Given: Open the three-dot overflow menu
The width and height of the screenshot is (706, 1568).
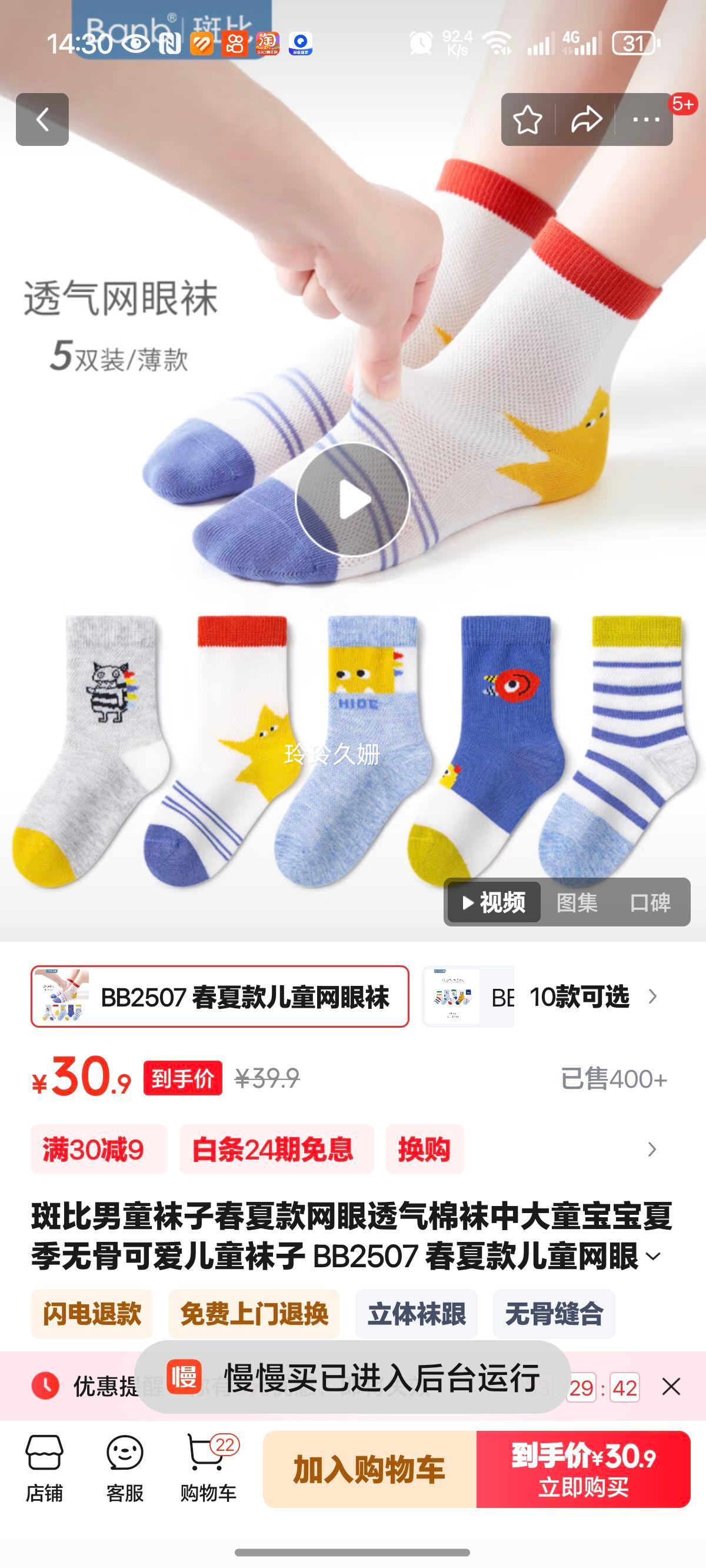Looking at the screenshot, I should click(645, 119).
